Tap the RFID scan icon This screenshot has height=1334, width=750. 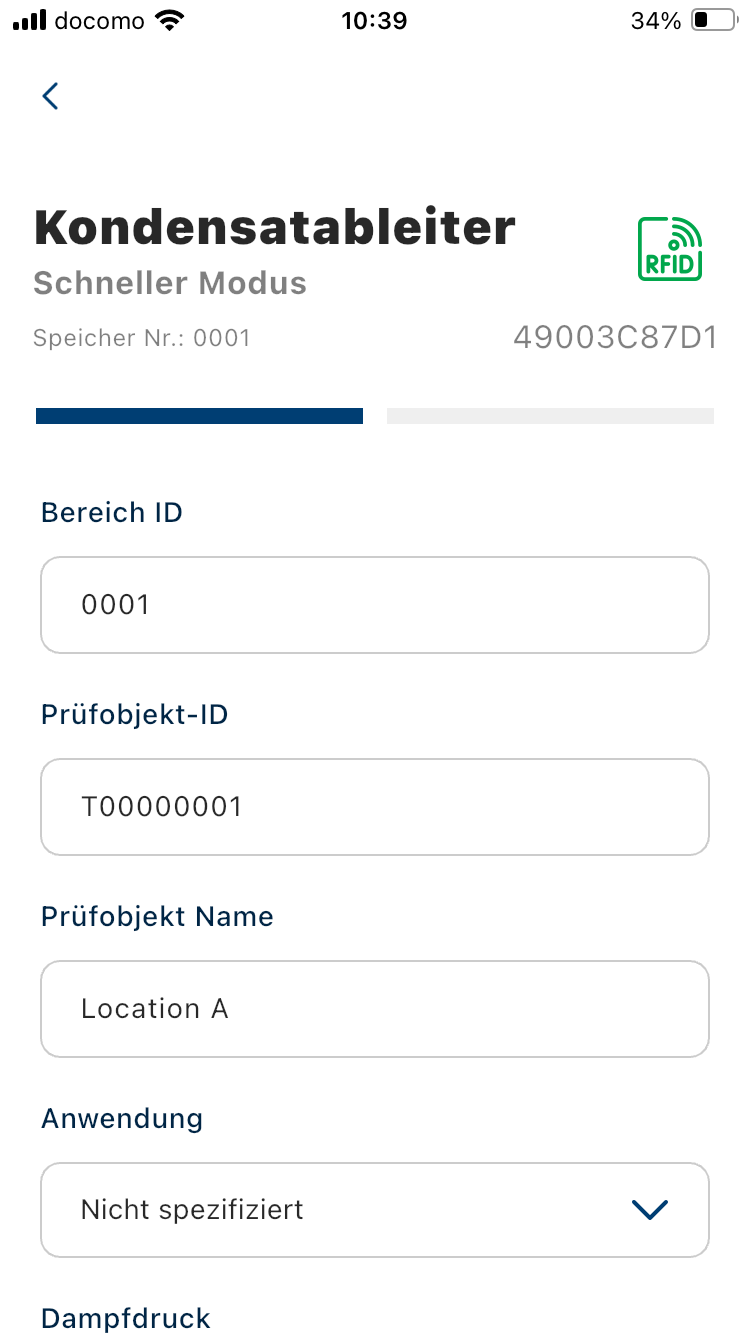click(x=669, y=248)
